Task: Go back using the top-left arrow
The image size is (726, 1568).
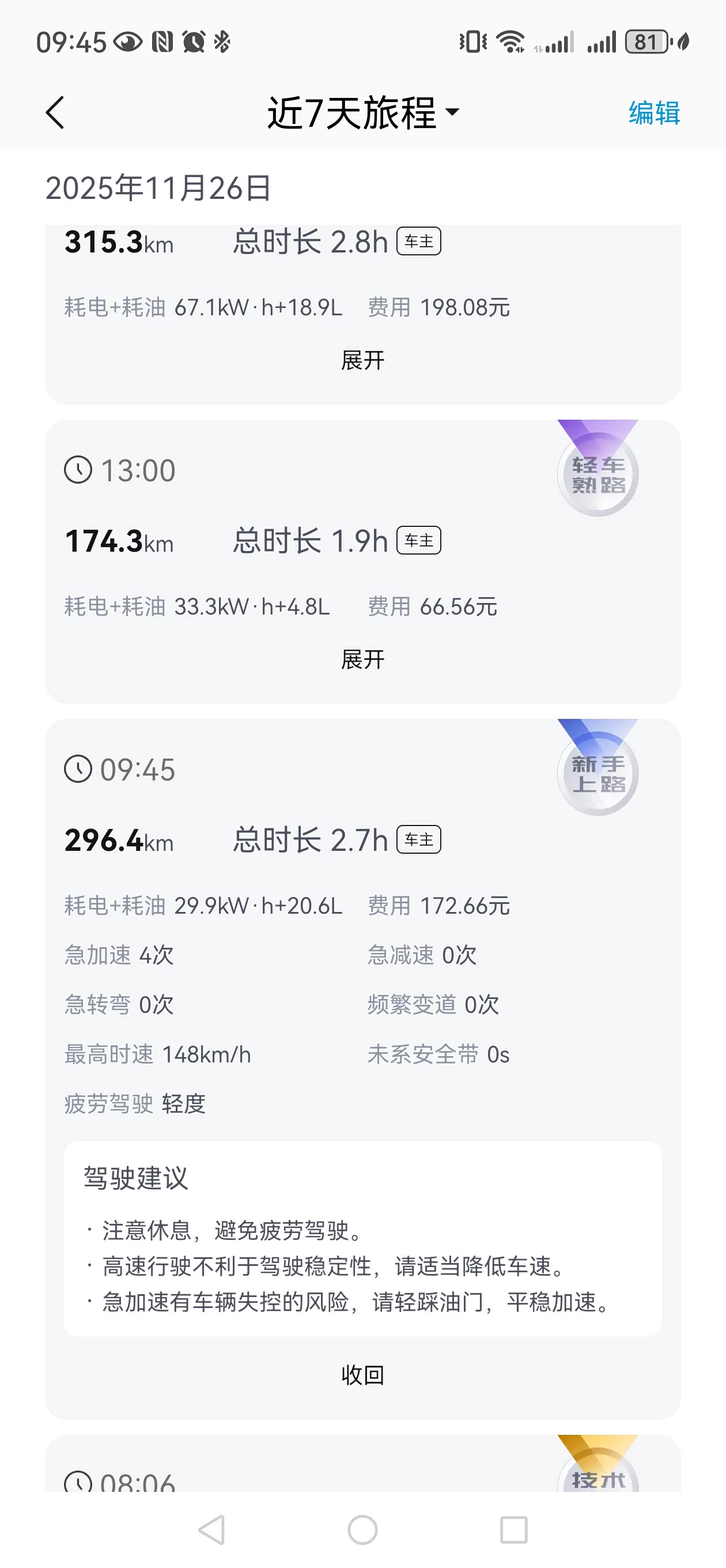Action: 55,112
